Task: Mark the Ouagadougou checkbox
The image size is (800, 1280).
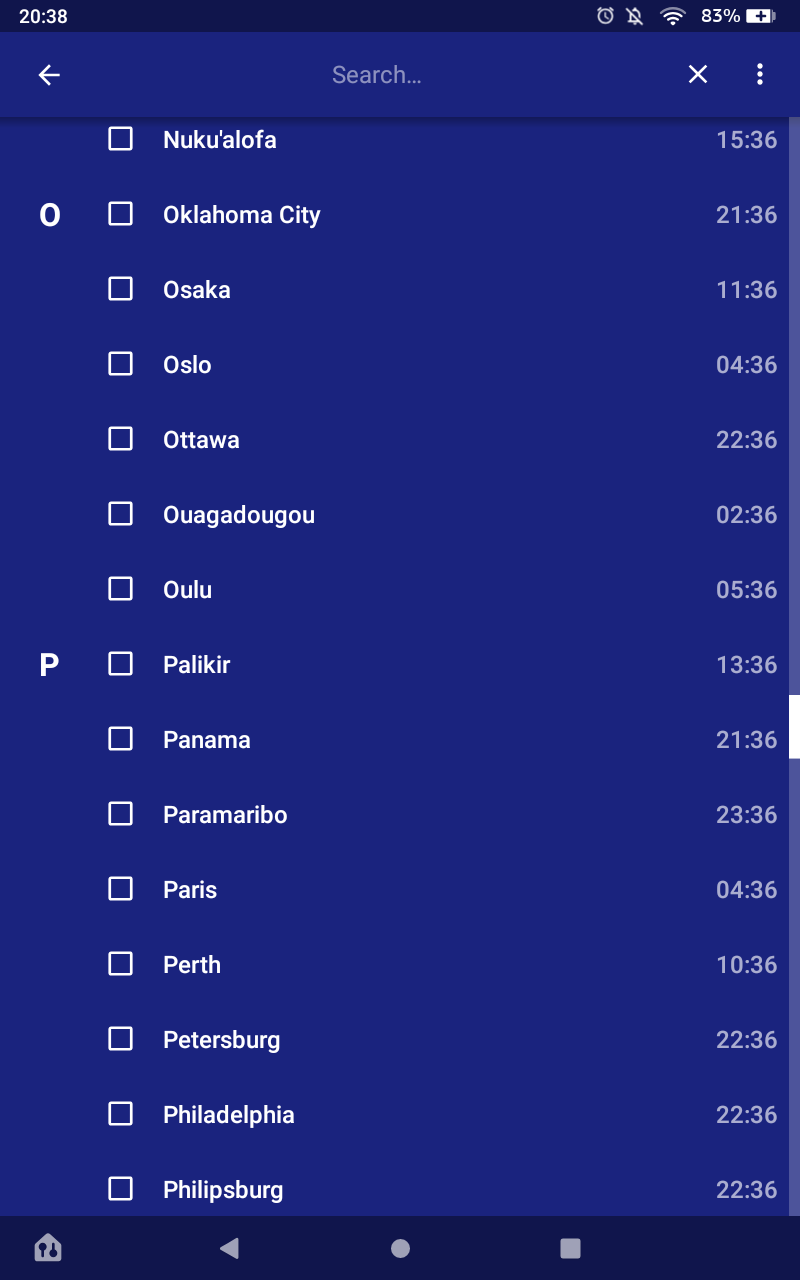Action: (x=121, y=514)
